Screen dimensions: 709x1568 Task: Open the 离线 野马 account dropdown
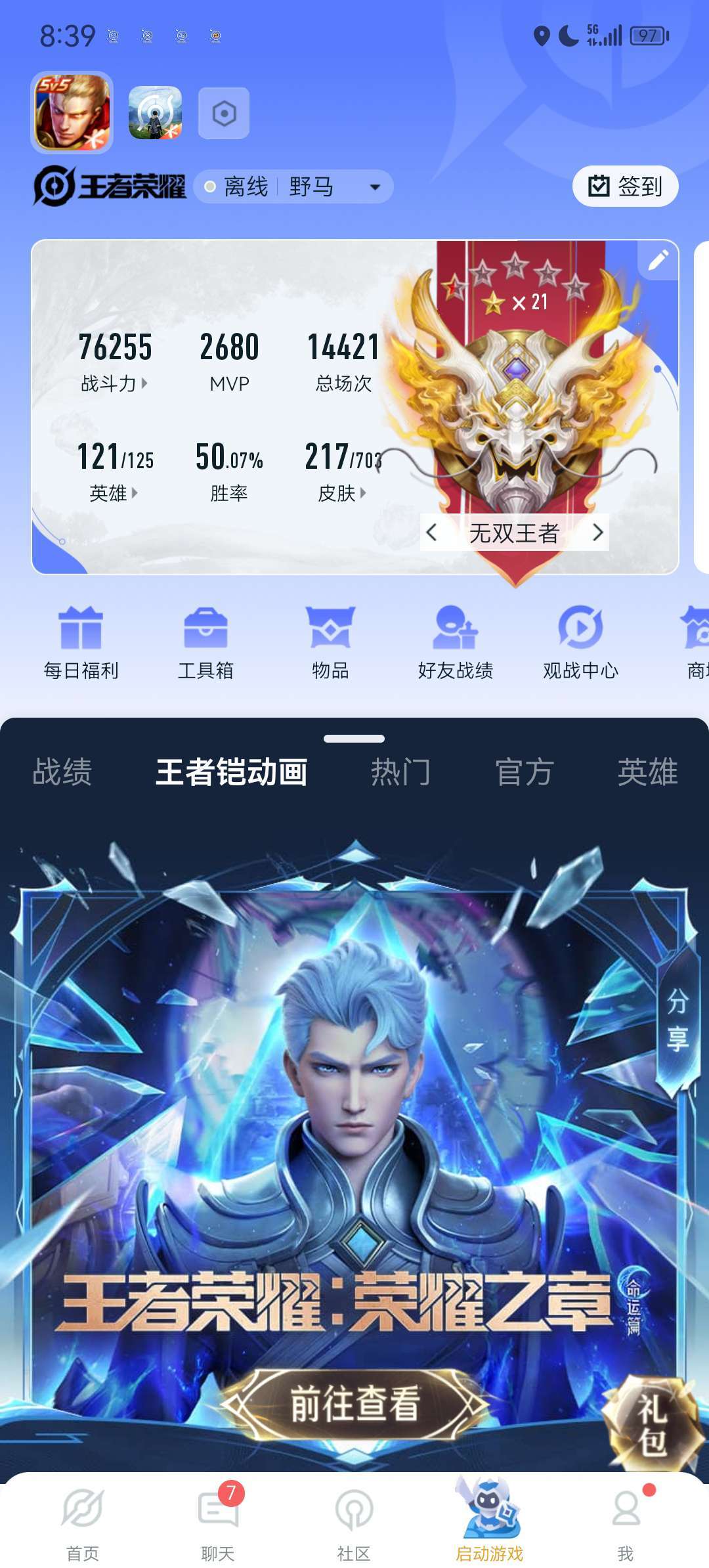point(293,187)
